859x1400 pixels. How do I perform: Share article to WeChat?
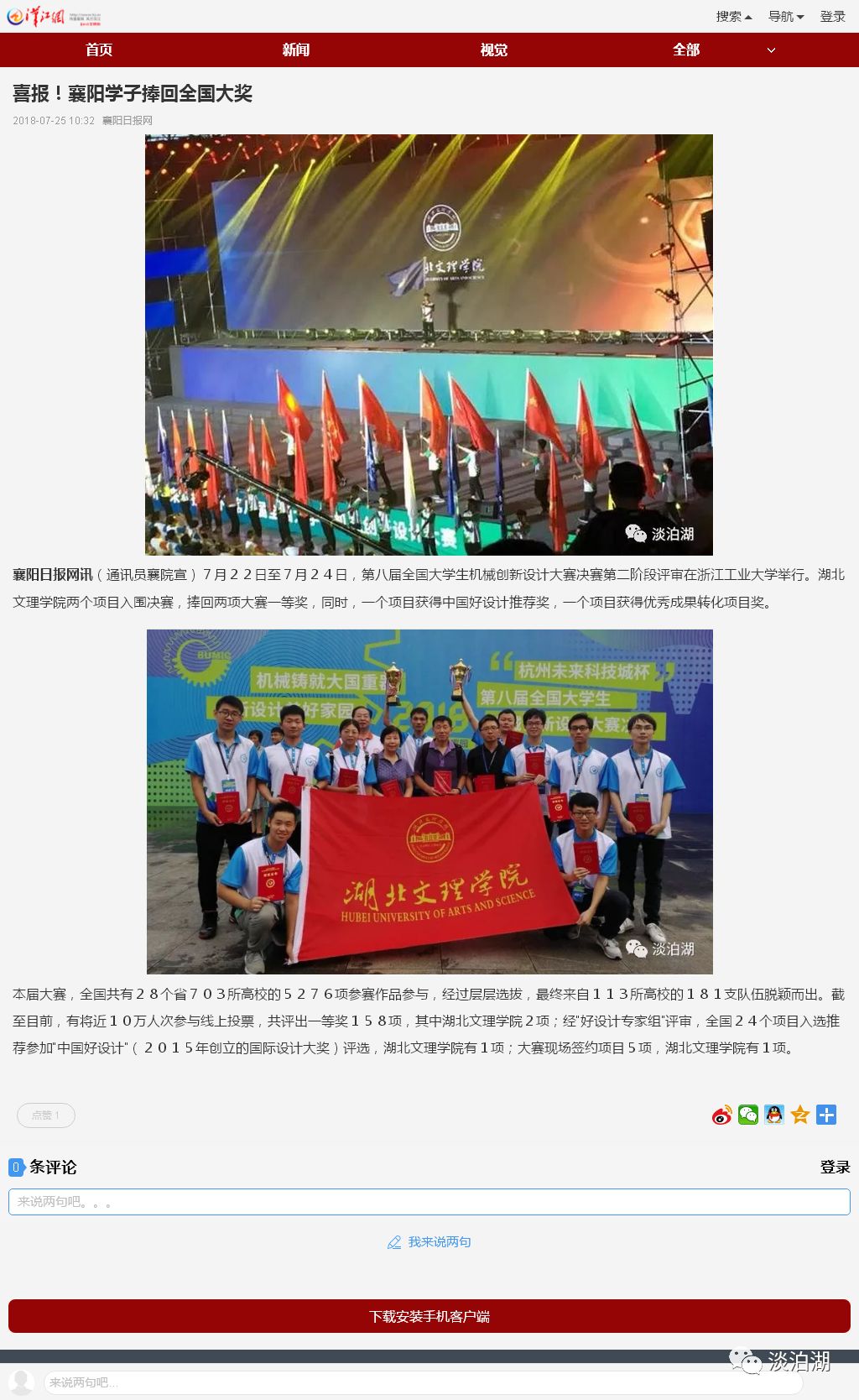[748, 1115]
